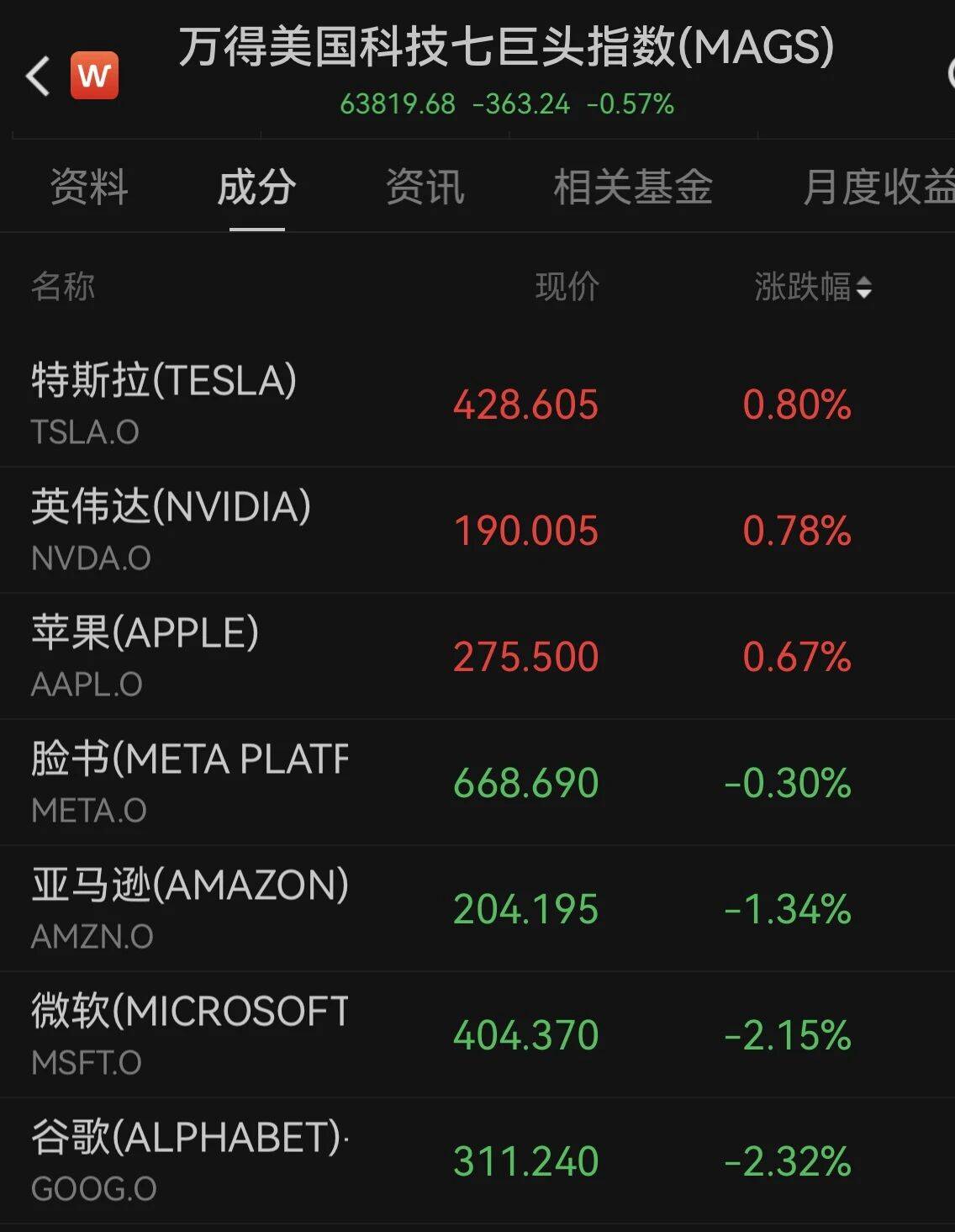Viewport: 955px width, 1232px height.
Task: Open the 相关基金 tab
Action: point(632,187)
